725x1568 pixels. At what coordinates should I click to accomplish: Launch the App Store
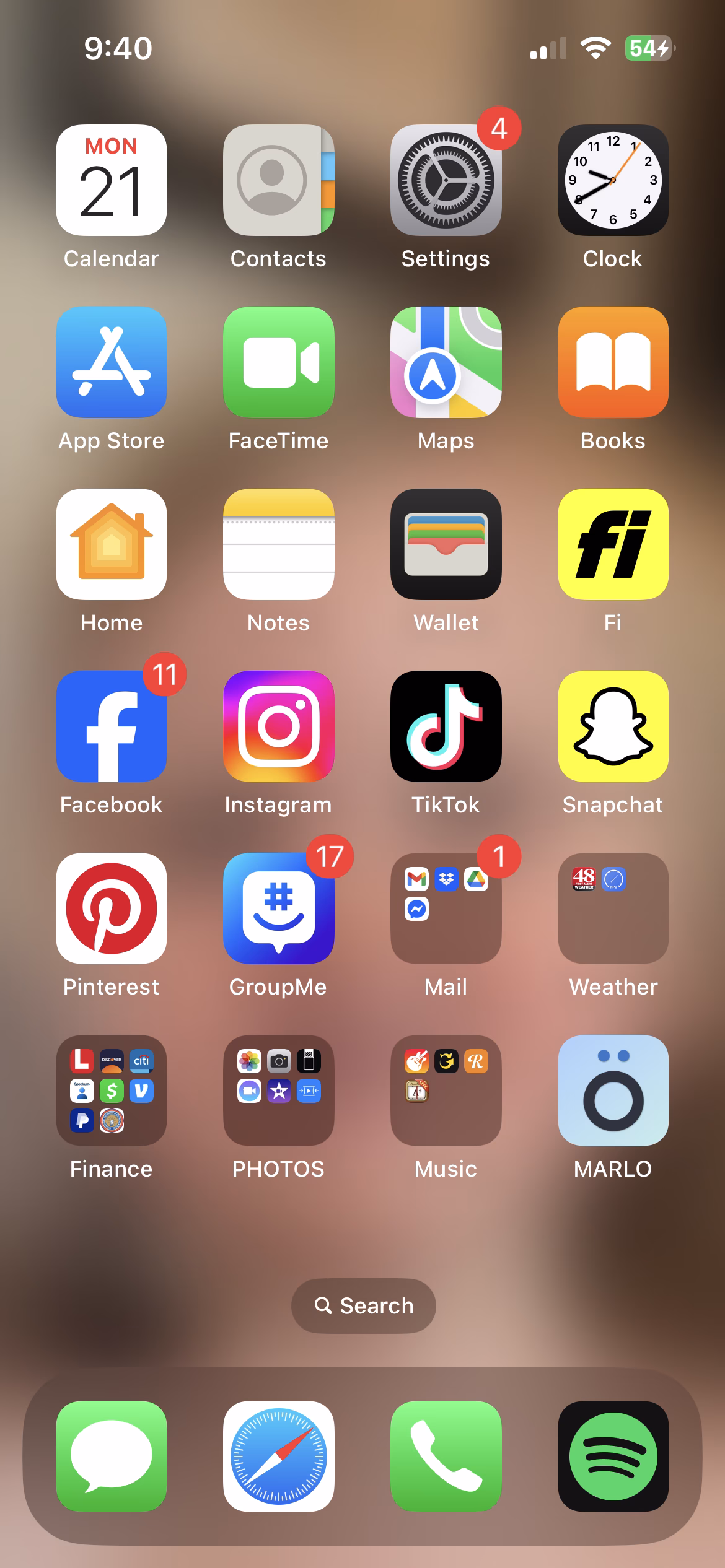tap(112, 362)
